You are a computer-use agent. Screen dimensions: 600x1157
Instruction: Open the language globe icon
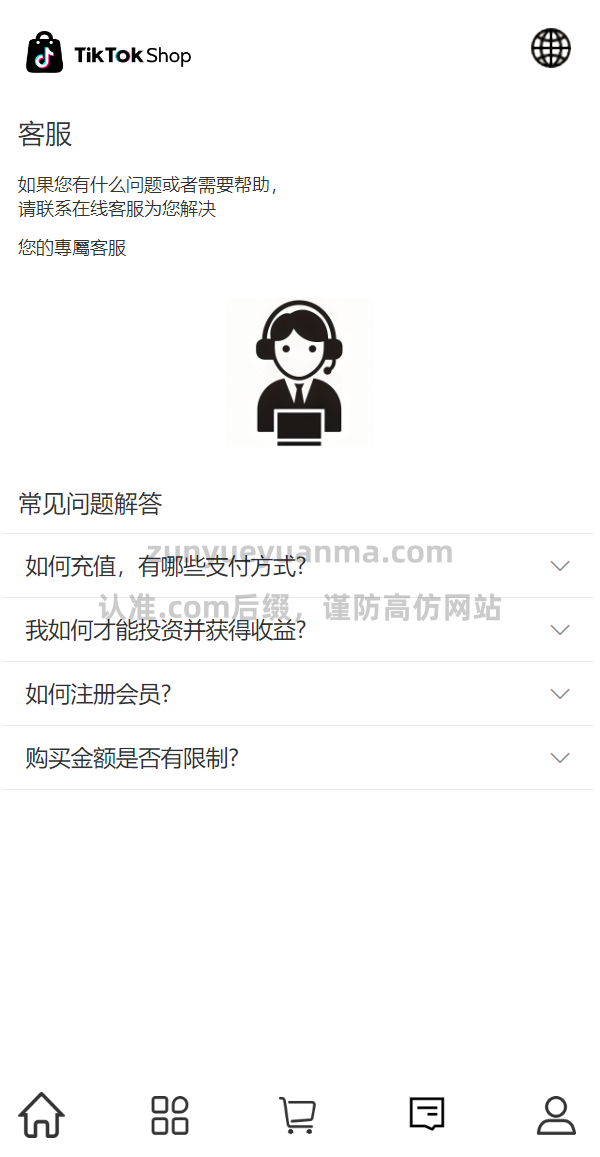pyautogui.click(x=551, y=48)
